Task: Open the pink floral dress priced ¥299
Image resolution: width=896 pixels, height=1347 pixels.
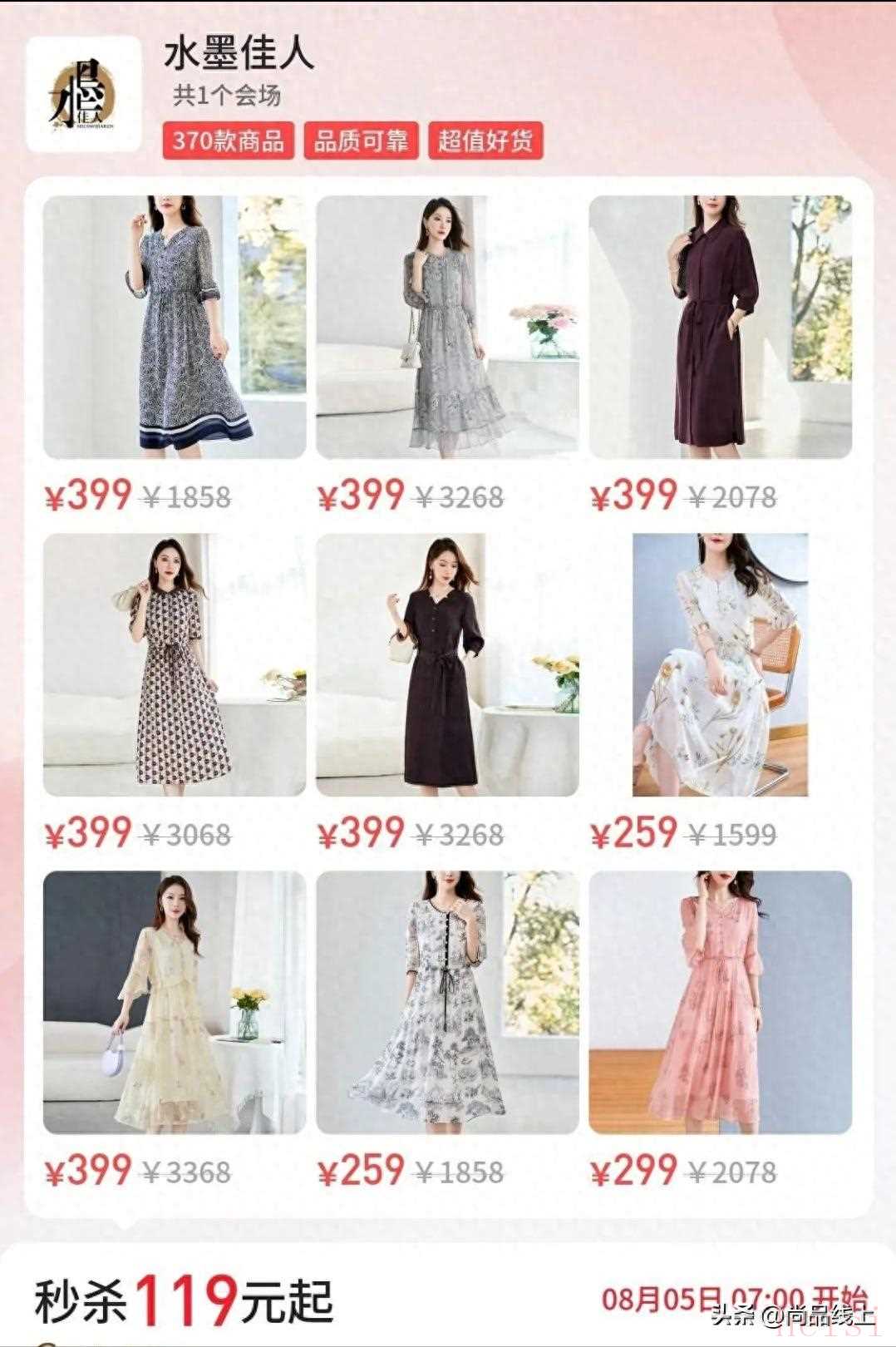Action: pyautogui.click(x=720, y=1002)
